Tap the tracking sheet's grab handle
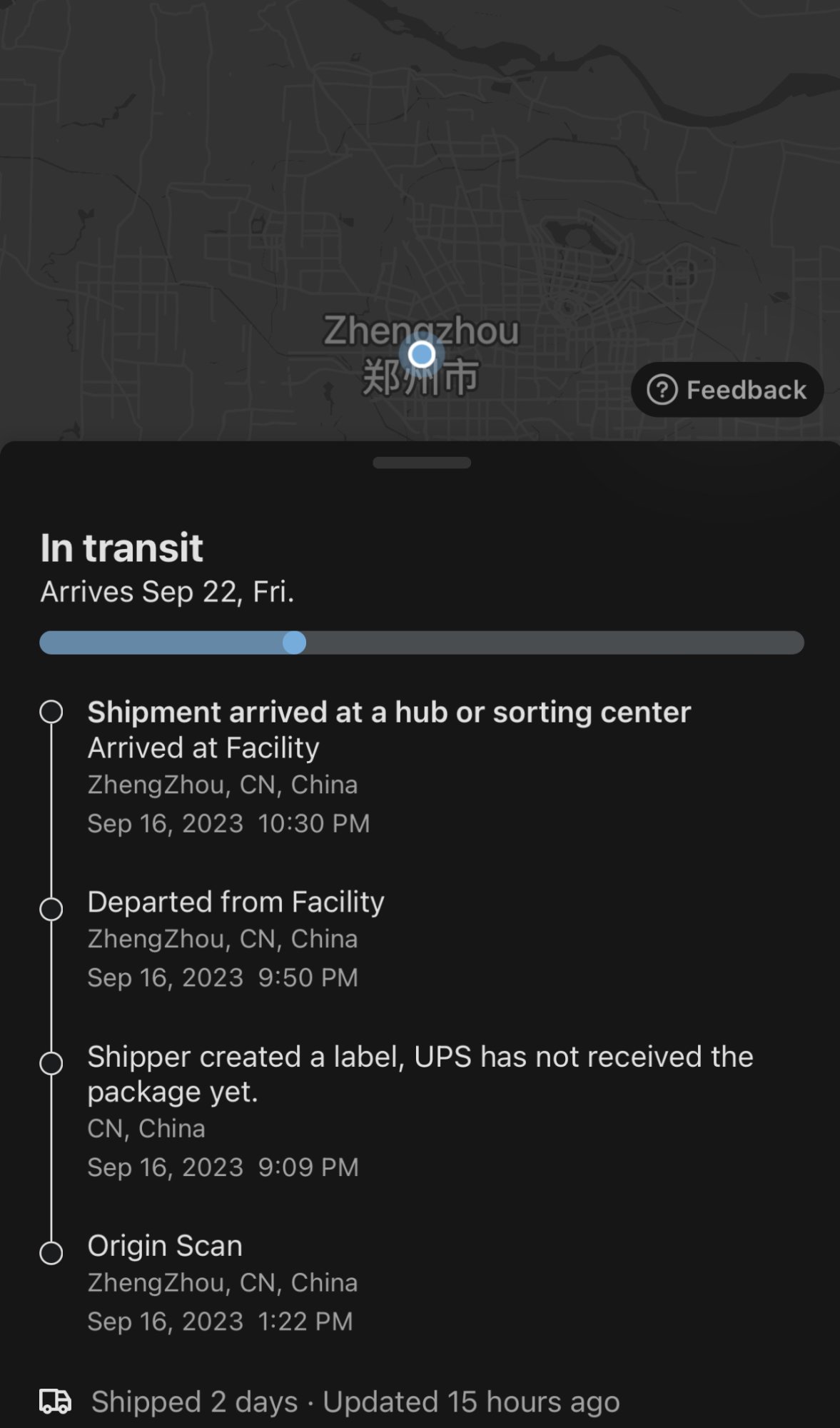 coord(421,463)
